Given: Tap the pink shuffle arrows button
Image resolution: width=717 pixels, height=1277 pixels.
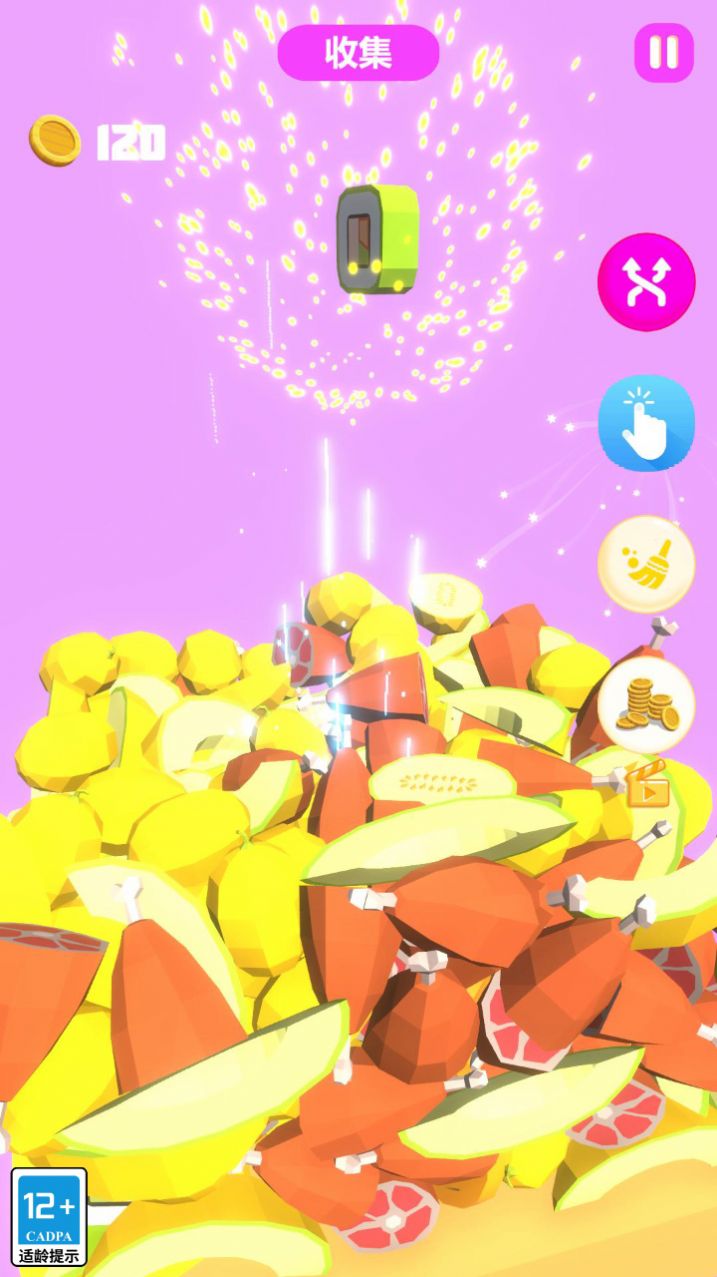Looking at the screenshot, I should (x=646, y=282).
